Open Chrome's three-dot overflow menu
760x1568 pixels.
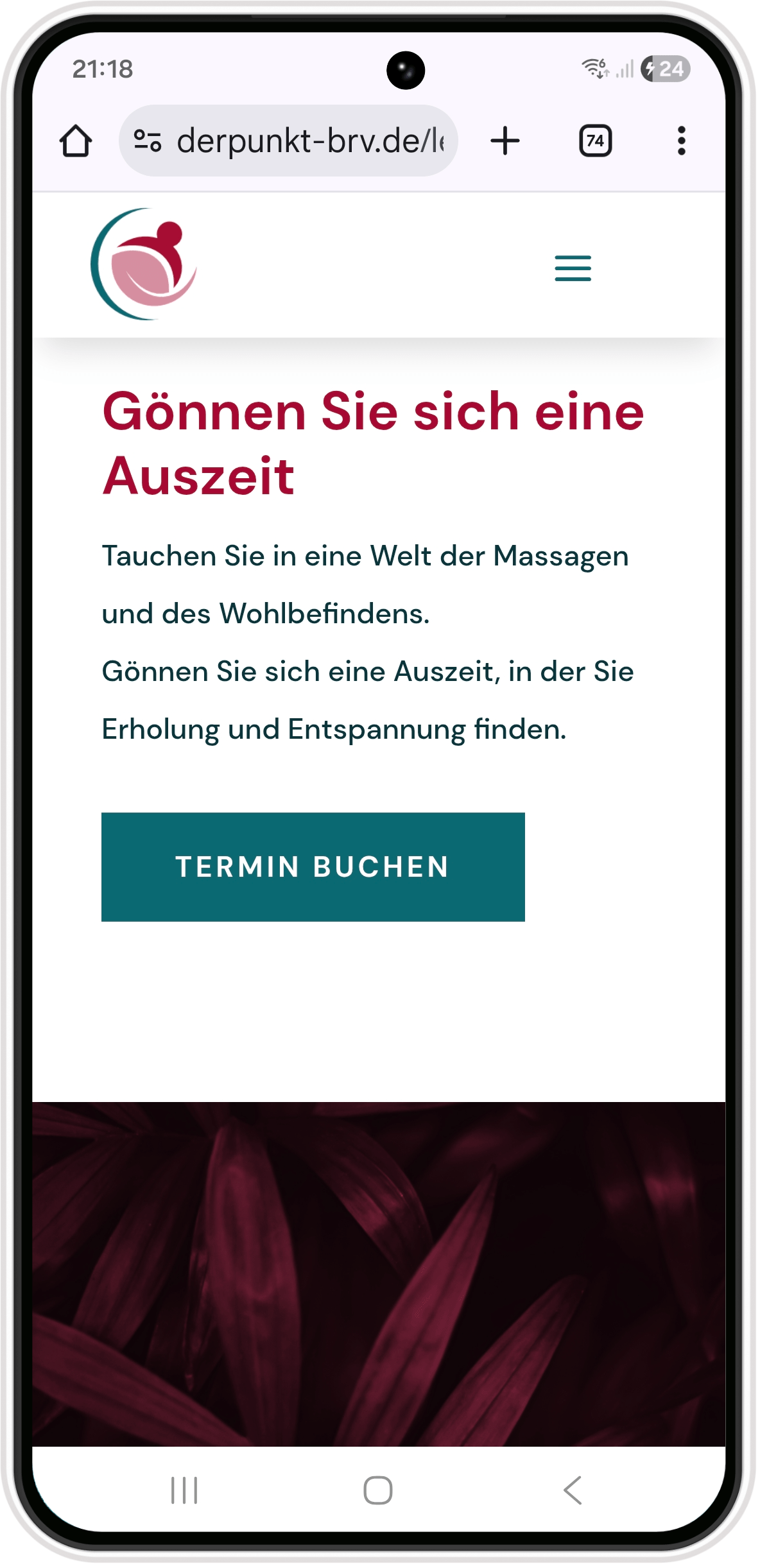tap(681, 141)
